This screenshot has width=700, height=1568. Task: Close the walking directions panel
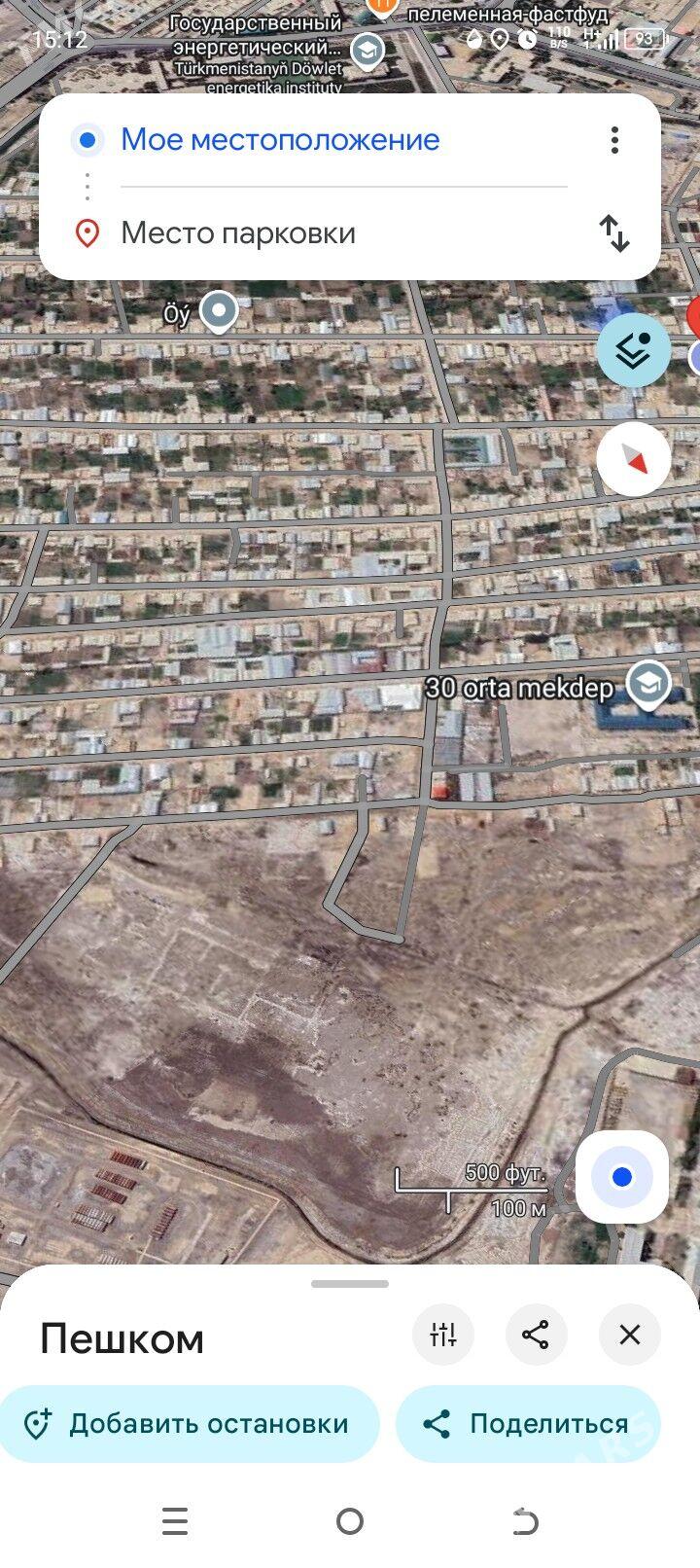[x=630, y=1335]
